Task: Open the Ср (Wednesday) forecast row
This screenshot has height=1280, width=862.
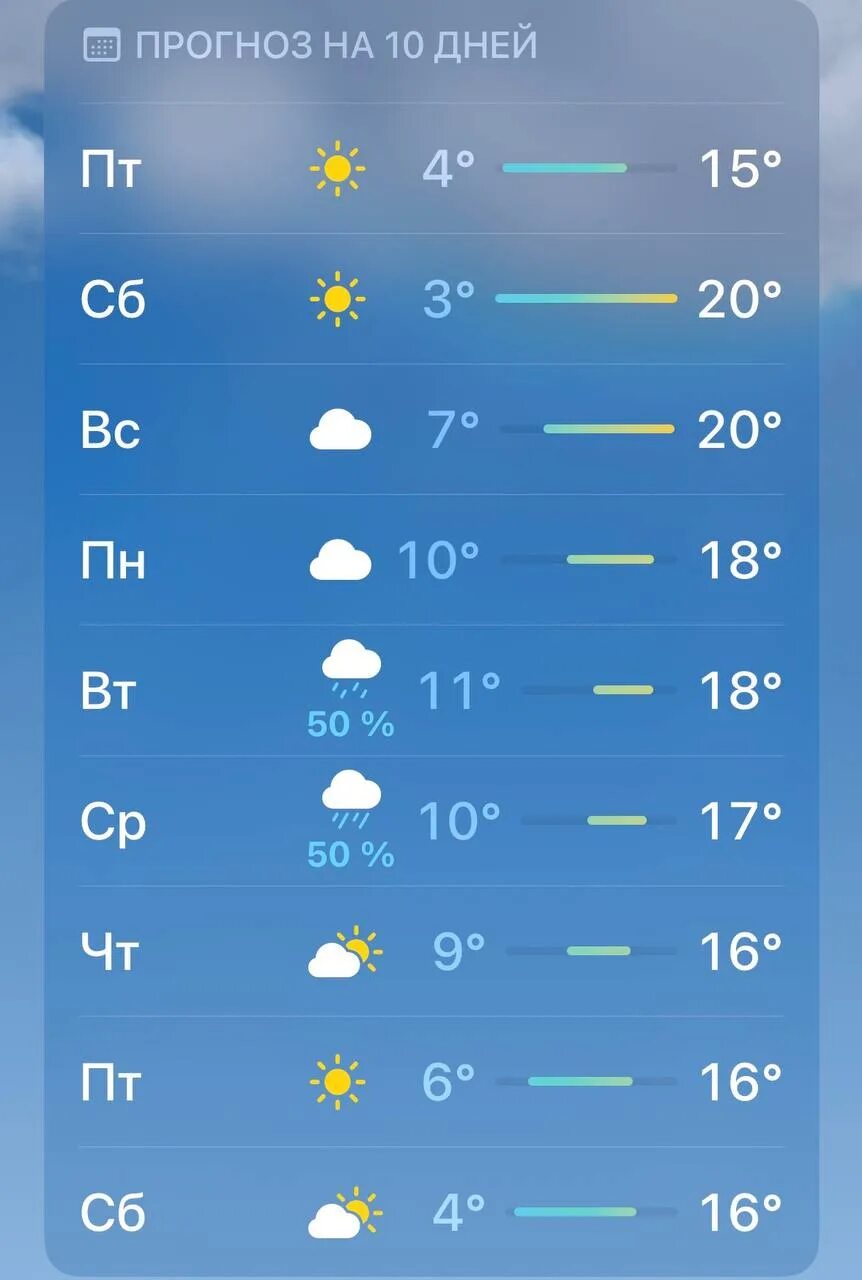Action: coord(430,821)
